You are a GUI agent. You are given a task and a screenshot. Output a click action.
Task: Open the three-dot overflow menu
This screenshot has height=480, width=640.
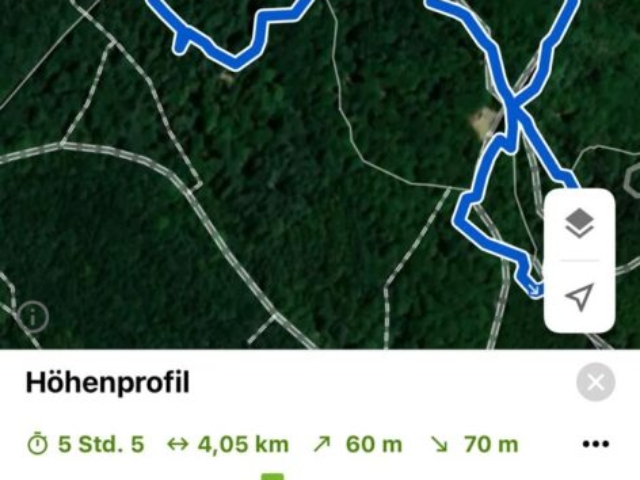[x=595, y=444]
